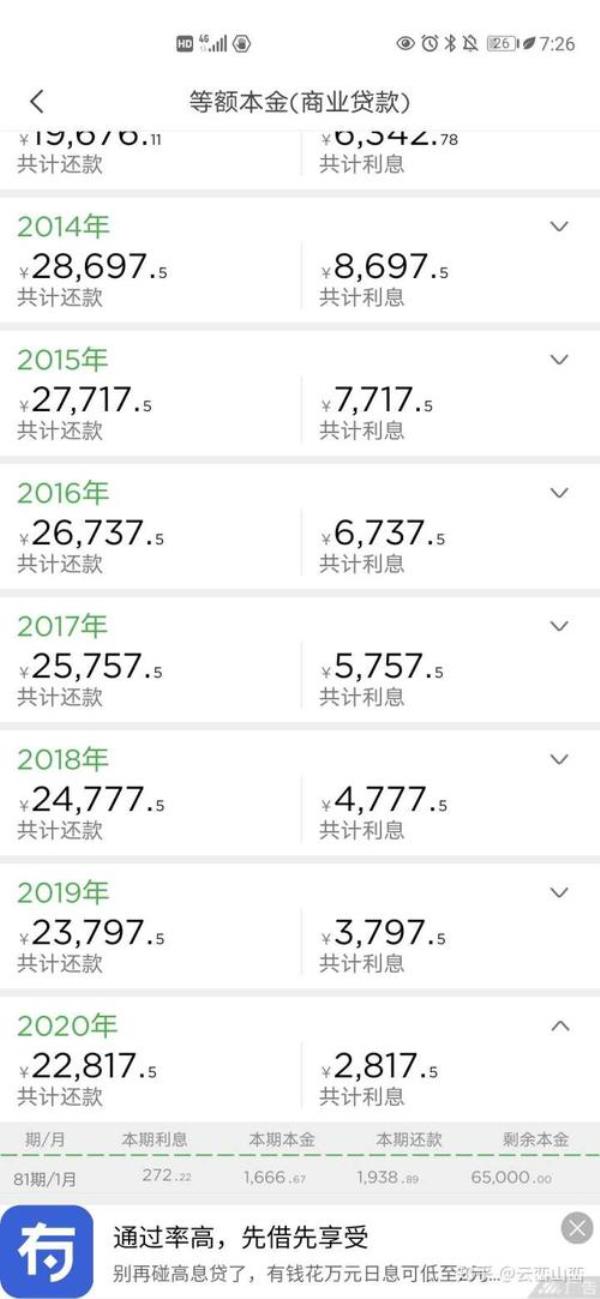This screenshot has width=600, height=1299.
Task: Expand the 2015年 repayment details
Action: pyautogui.click(x=560, y=360)
